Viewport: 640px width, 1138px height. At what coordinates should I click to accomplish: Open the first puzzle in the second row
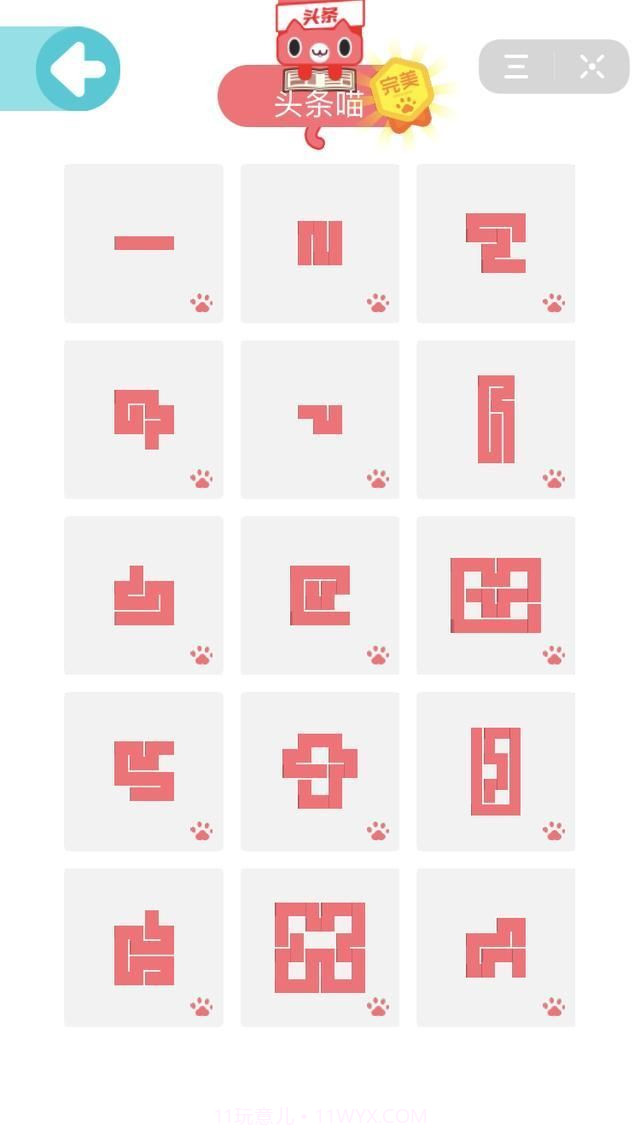144,419
